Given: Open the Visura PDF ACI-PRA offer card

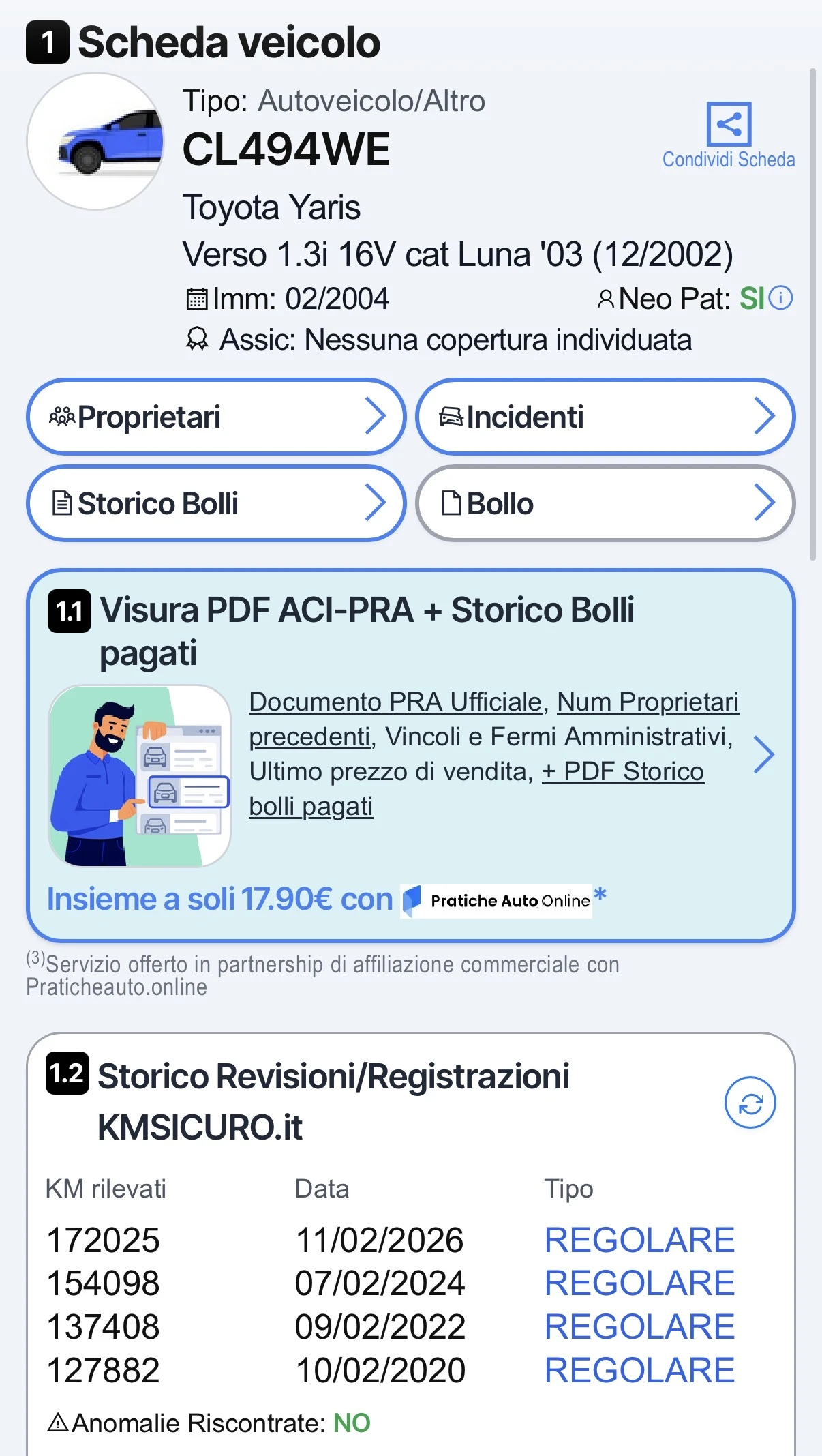Looking at the screenshot, I should click(411, 756).
